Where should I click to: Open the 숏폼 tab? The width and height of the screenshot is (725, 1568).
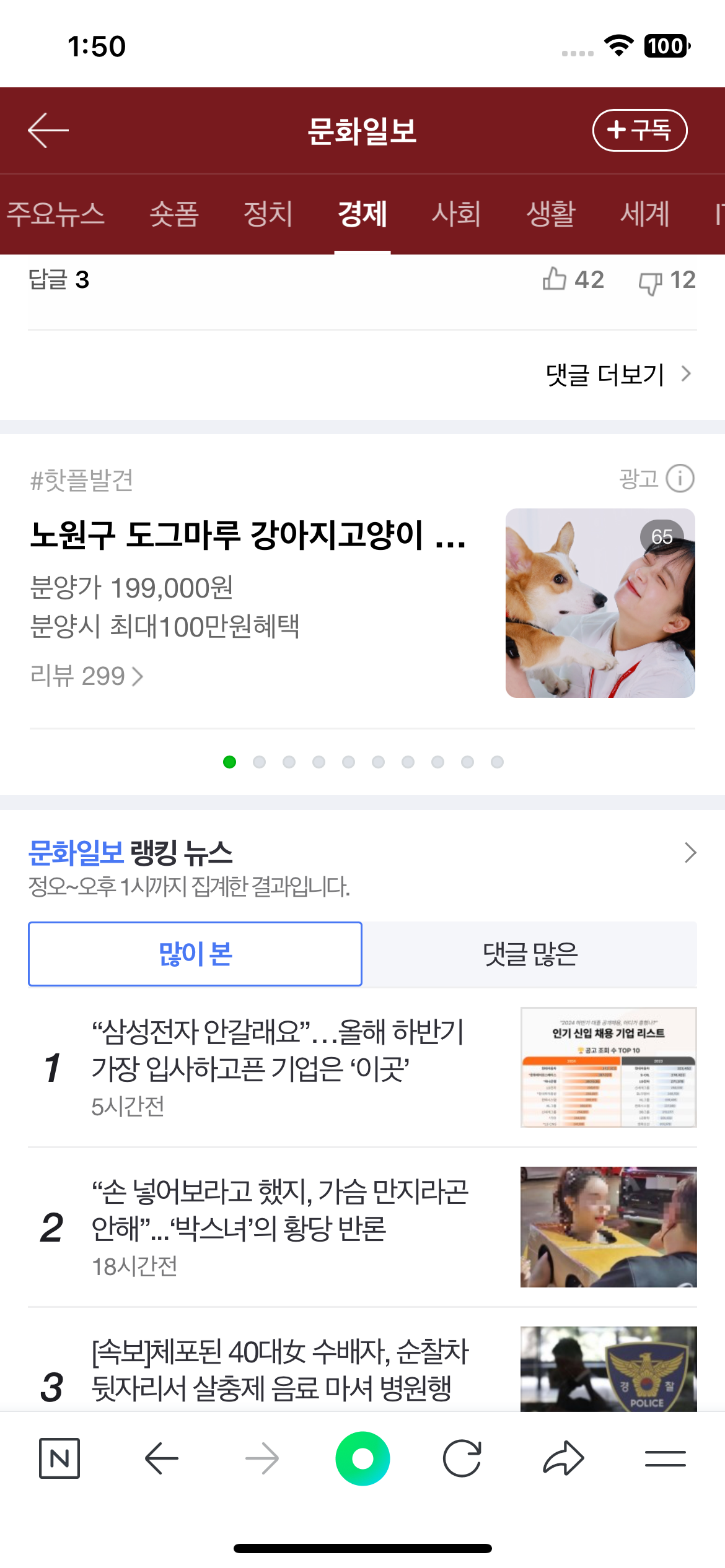click(174, 214)
